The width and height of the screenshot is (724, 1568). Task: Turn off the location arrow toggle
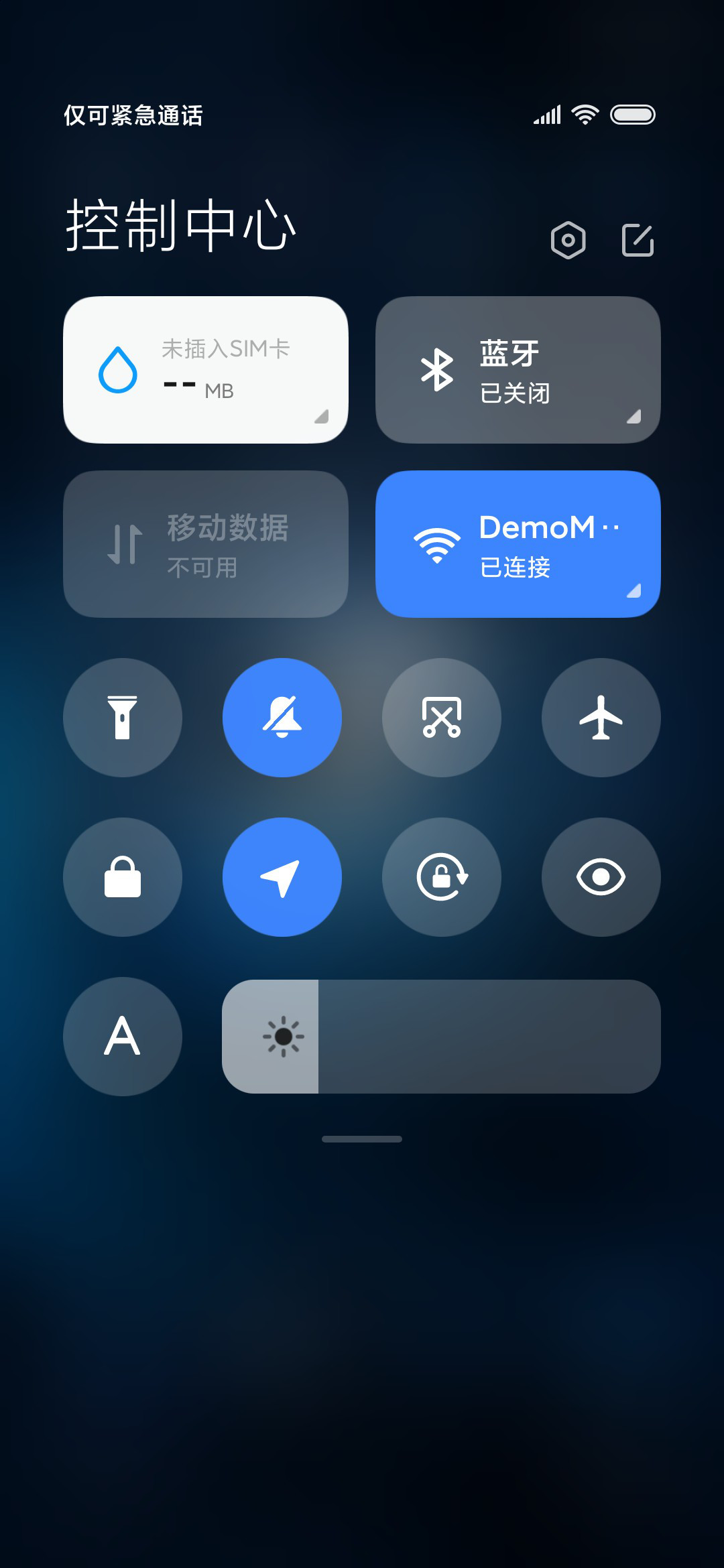282,877
